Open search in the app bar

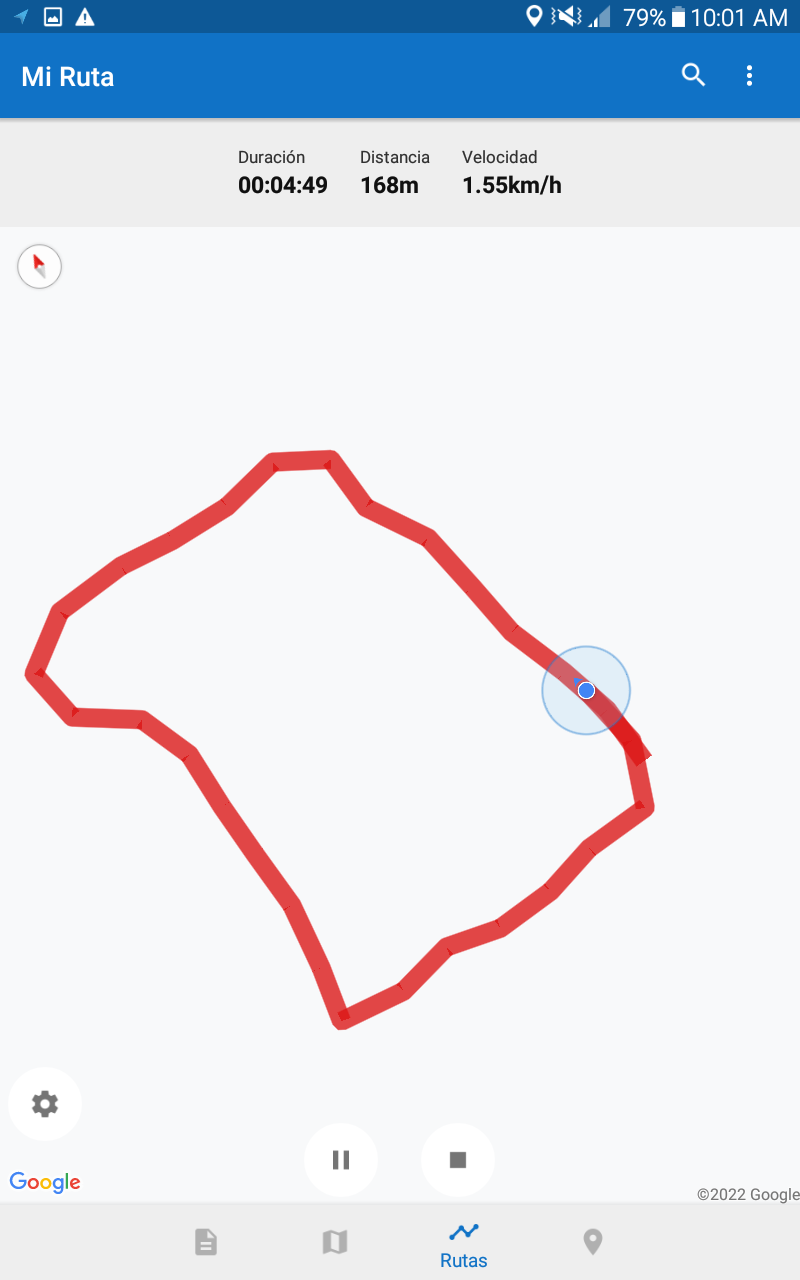[x=693, y=75]
